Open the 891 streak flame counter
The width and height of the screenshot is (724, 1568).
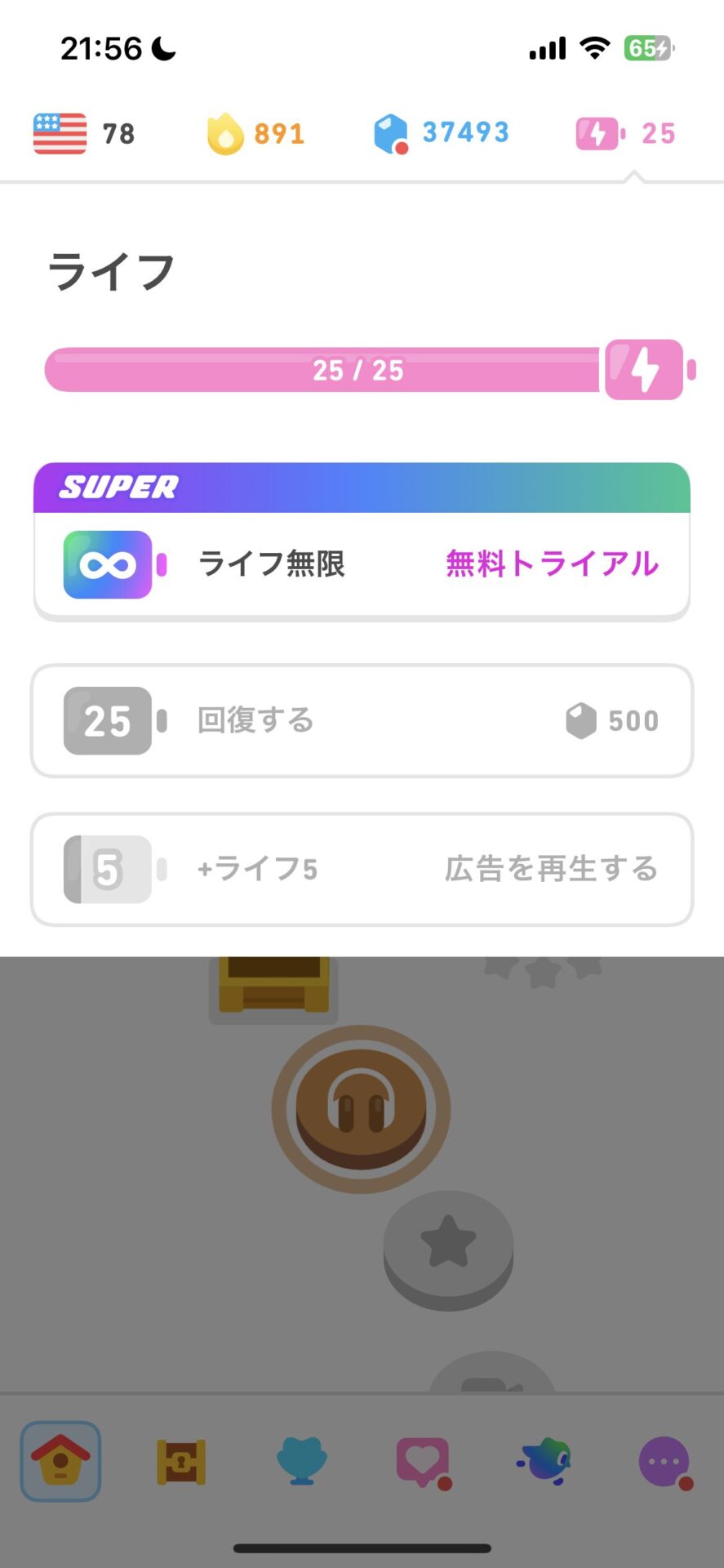(x=256, y=133)
